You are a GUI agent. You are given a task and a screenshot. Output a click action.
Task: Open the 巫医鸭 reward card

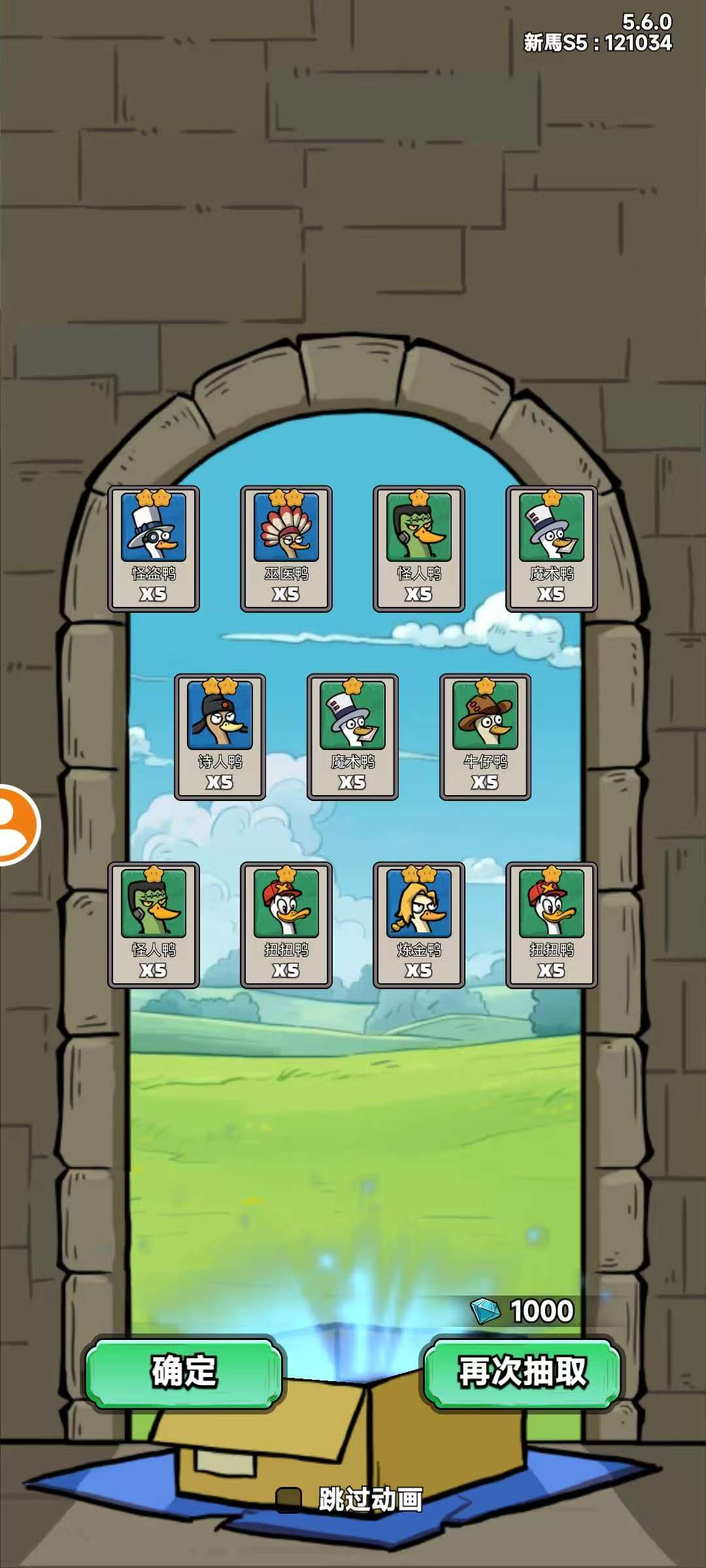pyautogui.click(x=286, y=549)
